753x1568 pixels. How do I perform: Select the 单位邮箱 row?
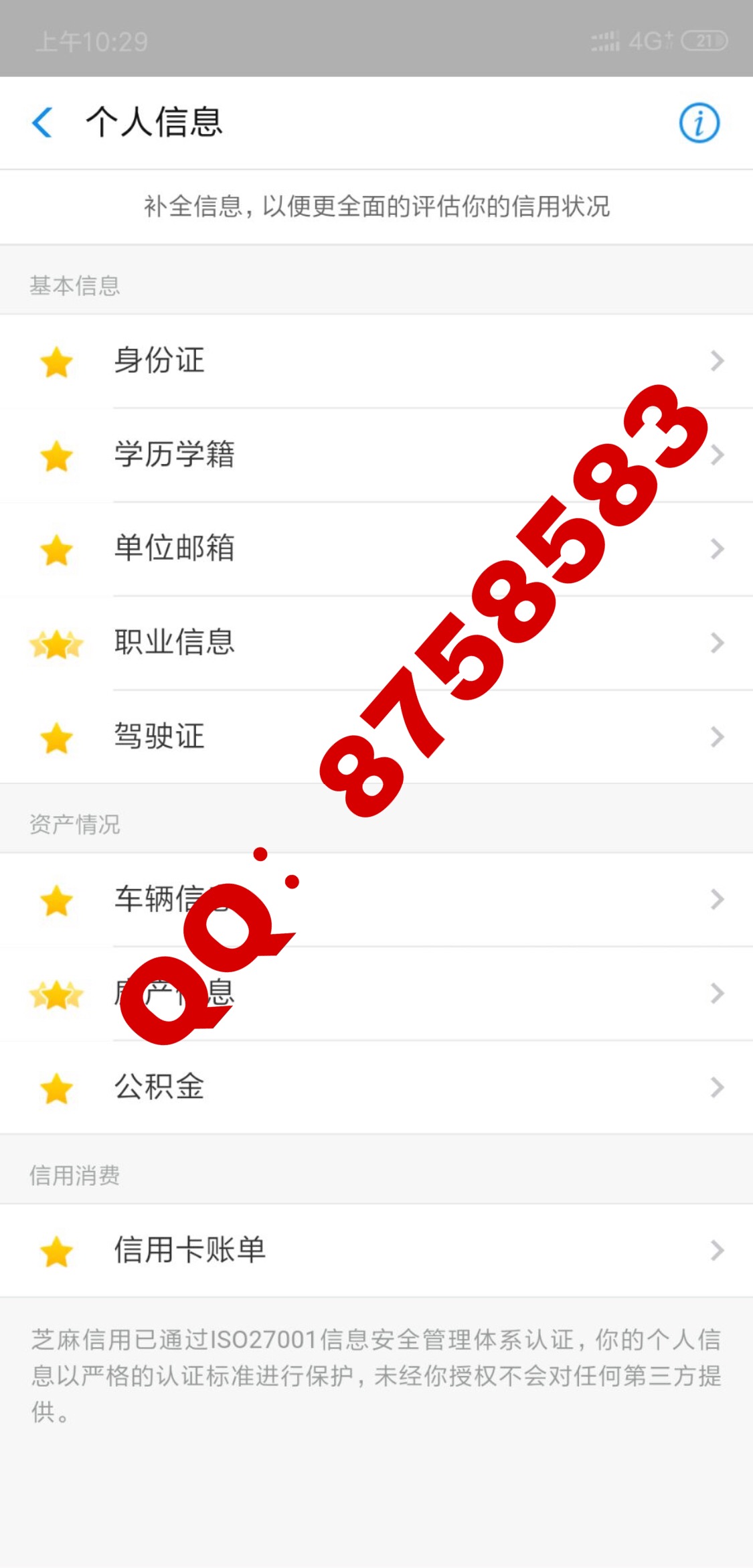click(x=375, y=548)
